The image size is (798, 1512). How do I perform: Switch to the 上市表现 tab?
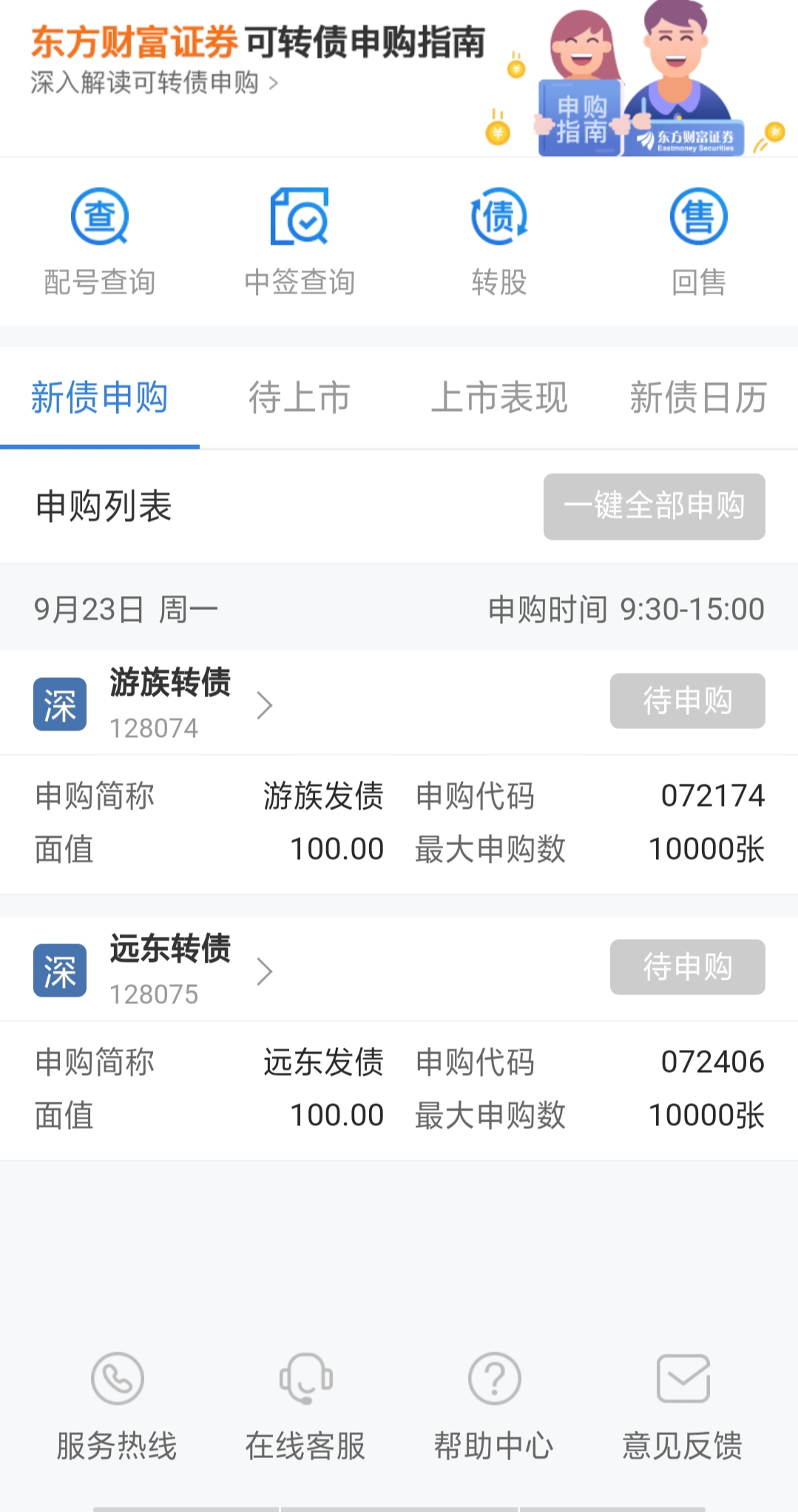click(499, 398)
